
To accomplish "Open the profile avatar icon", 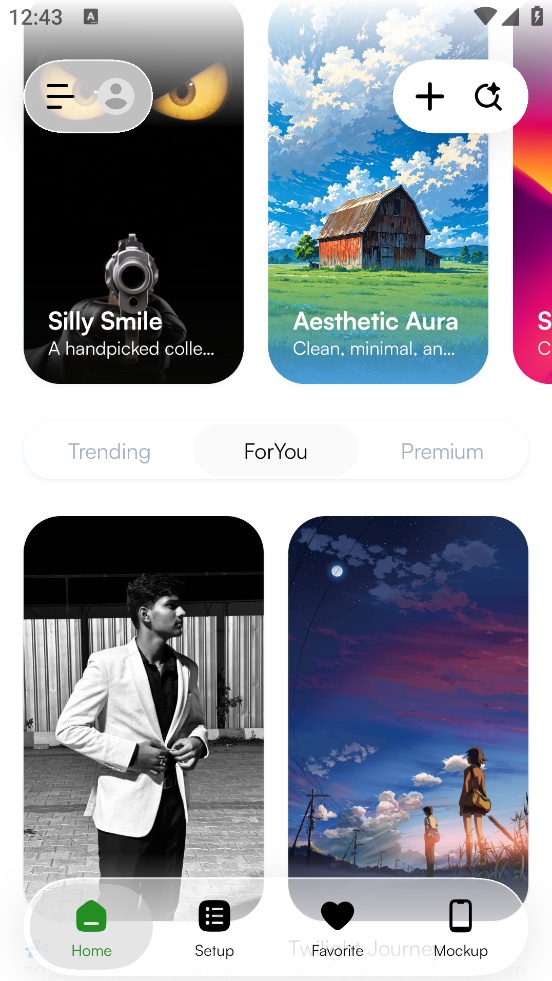I will pos(116,96).
